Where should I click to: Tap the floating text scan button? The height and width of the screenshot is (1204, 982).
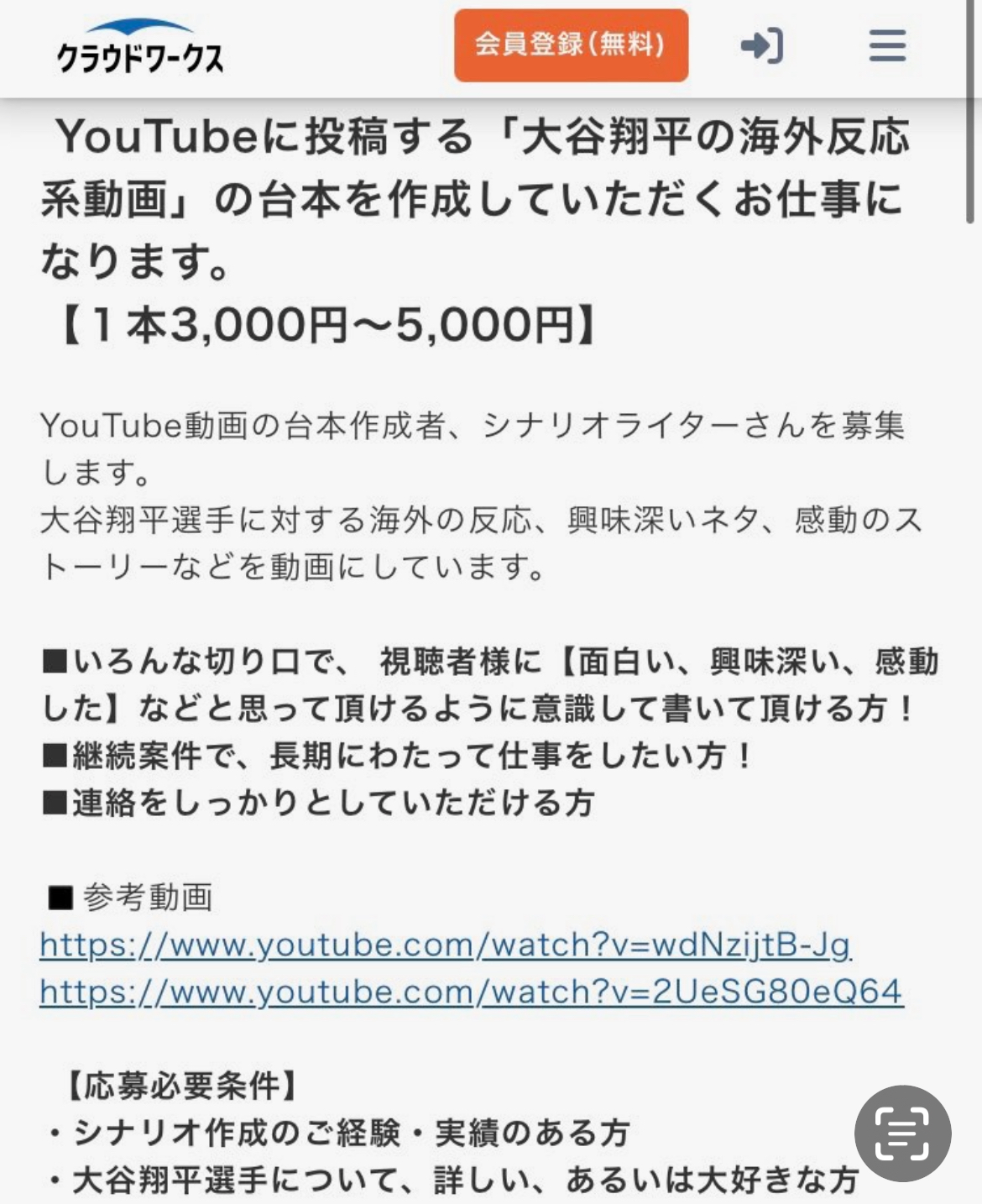[x=902, y=1133]
